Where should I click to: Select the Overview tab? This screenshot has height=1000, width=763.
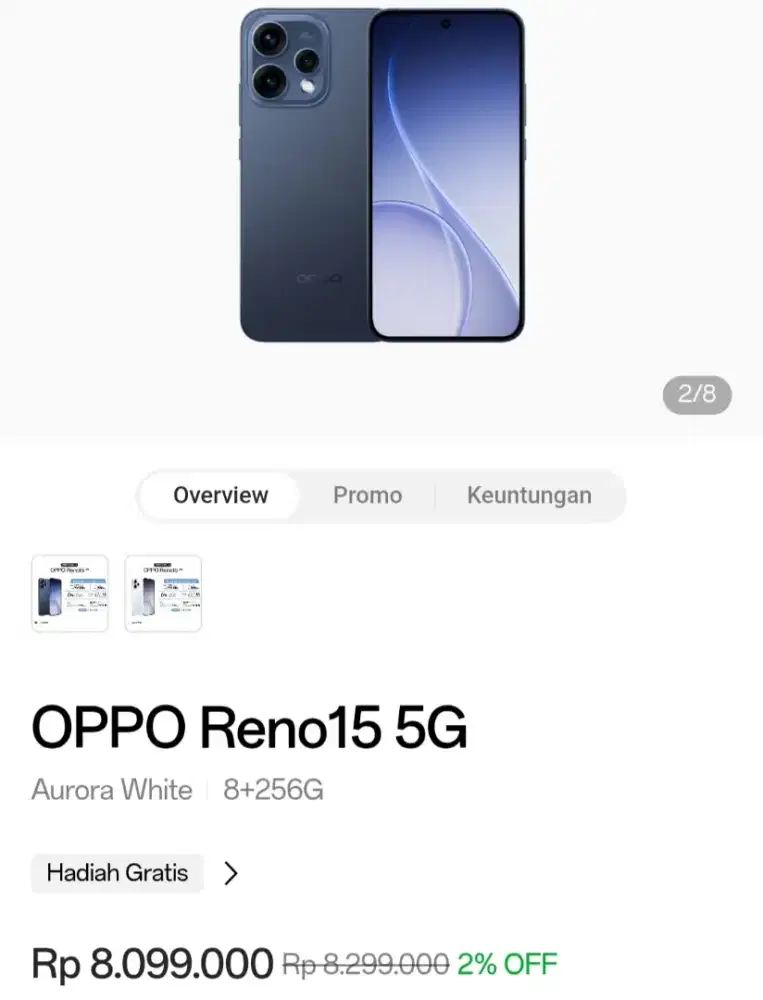[221, 494]
